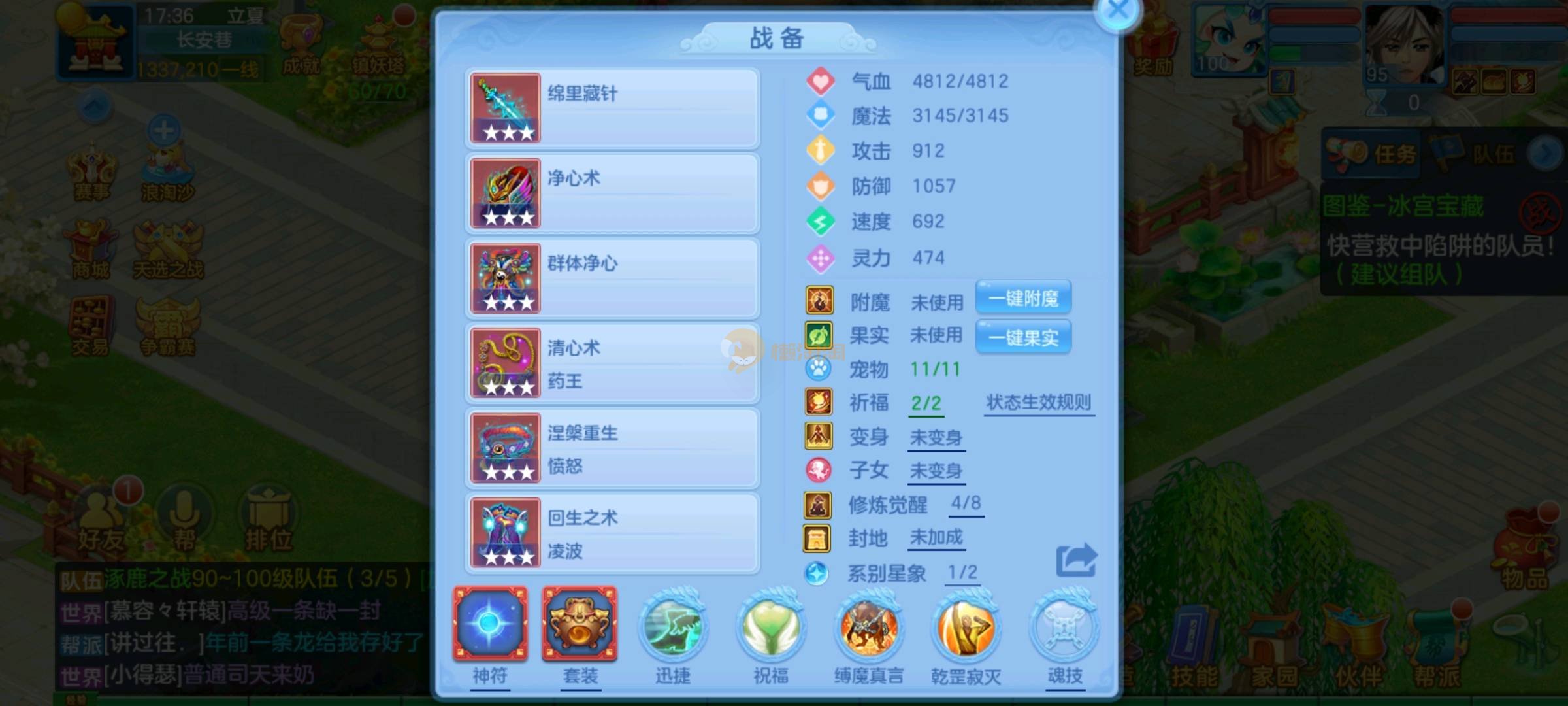Open the 祈福 2/2 link

pos(926,403)
